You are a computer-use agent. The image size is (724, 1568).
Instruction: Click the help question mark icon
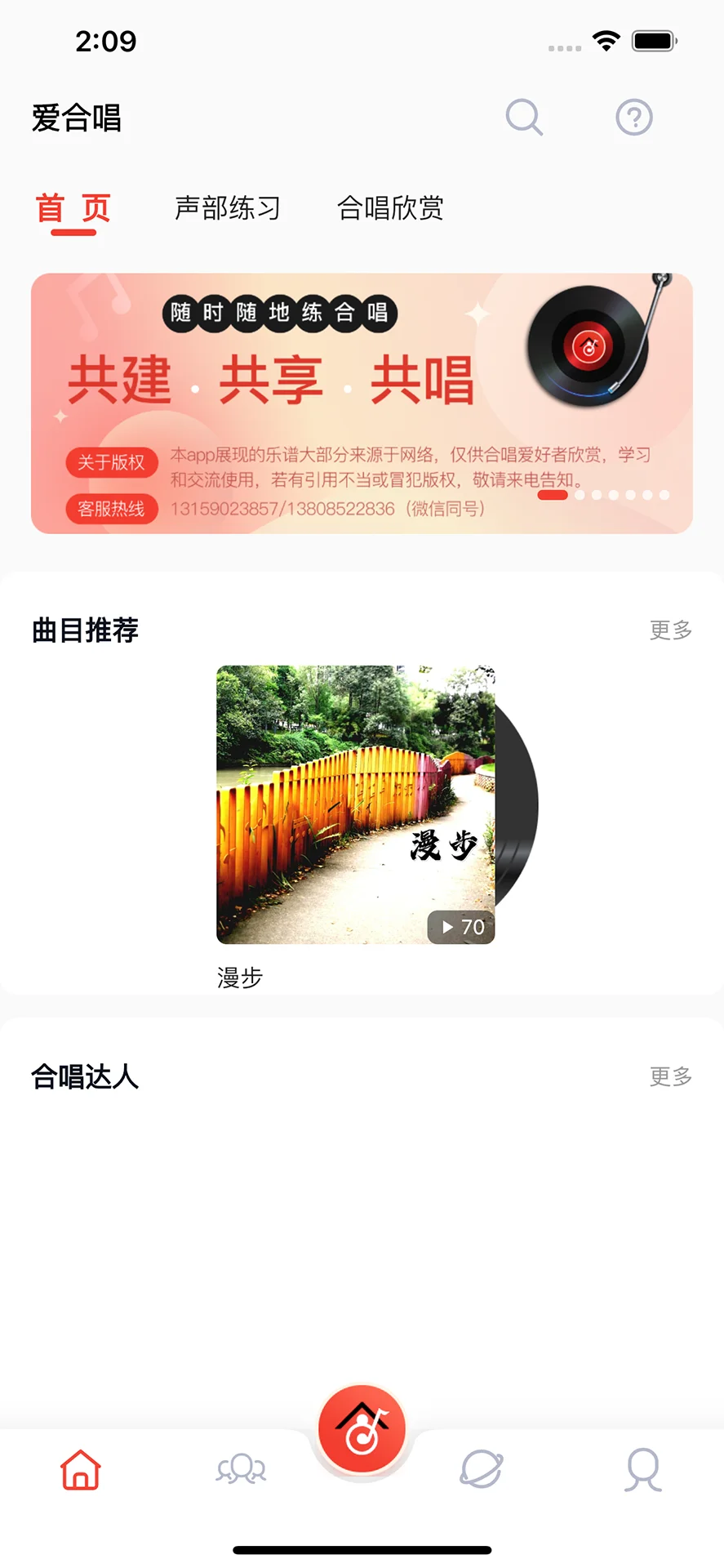click(633, 118)
